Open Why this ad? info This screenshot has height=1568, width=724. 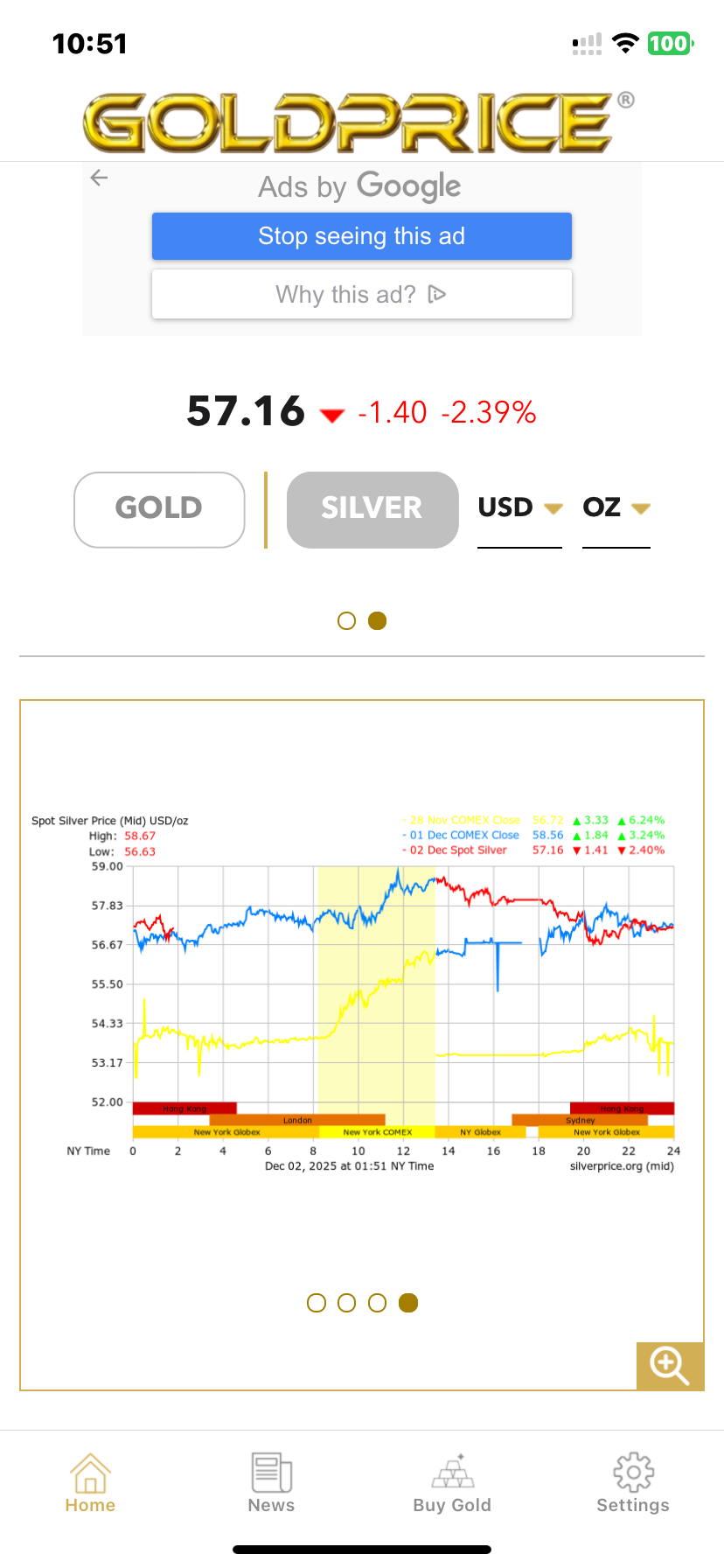click(x=361, y=295)
